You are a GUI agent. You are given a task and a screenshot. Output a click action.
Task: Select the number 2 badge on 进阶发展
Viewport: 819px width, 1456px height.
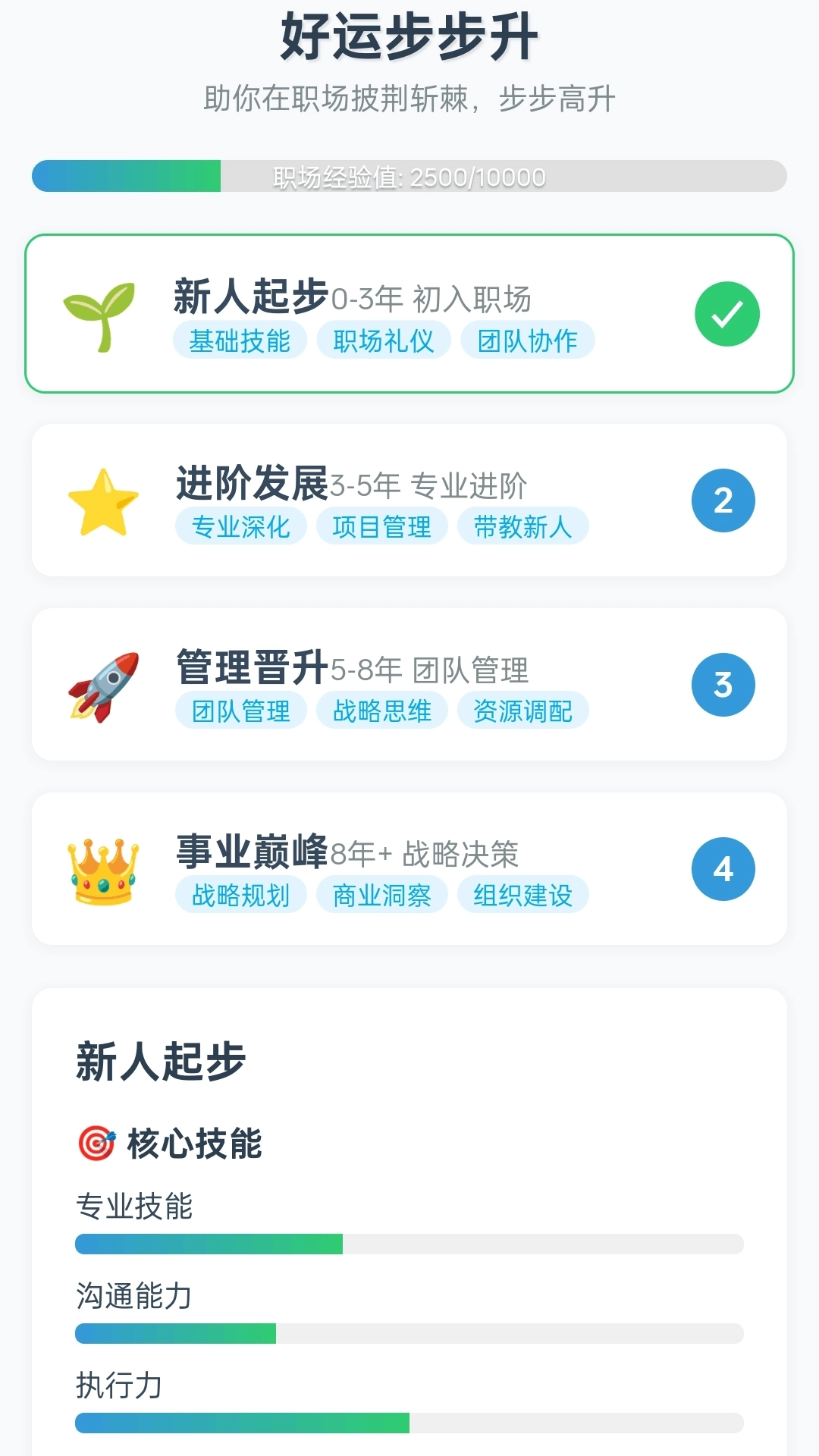click(724, 498)
